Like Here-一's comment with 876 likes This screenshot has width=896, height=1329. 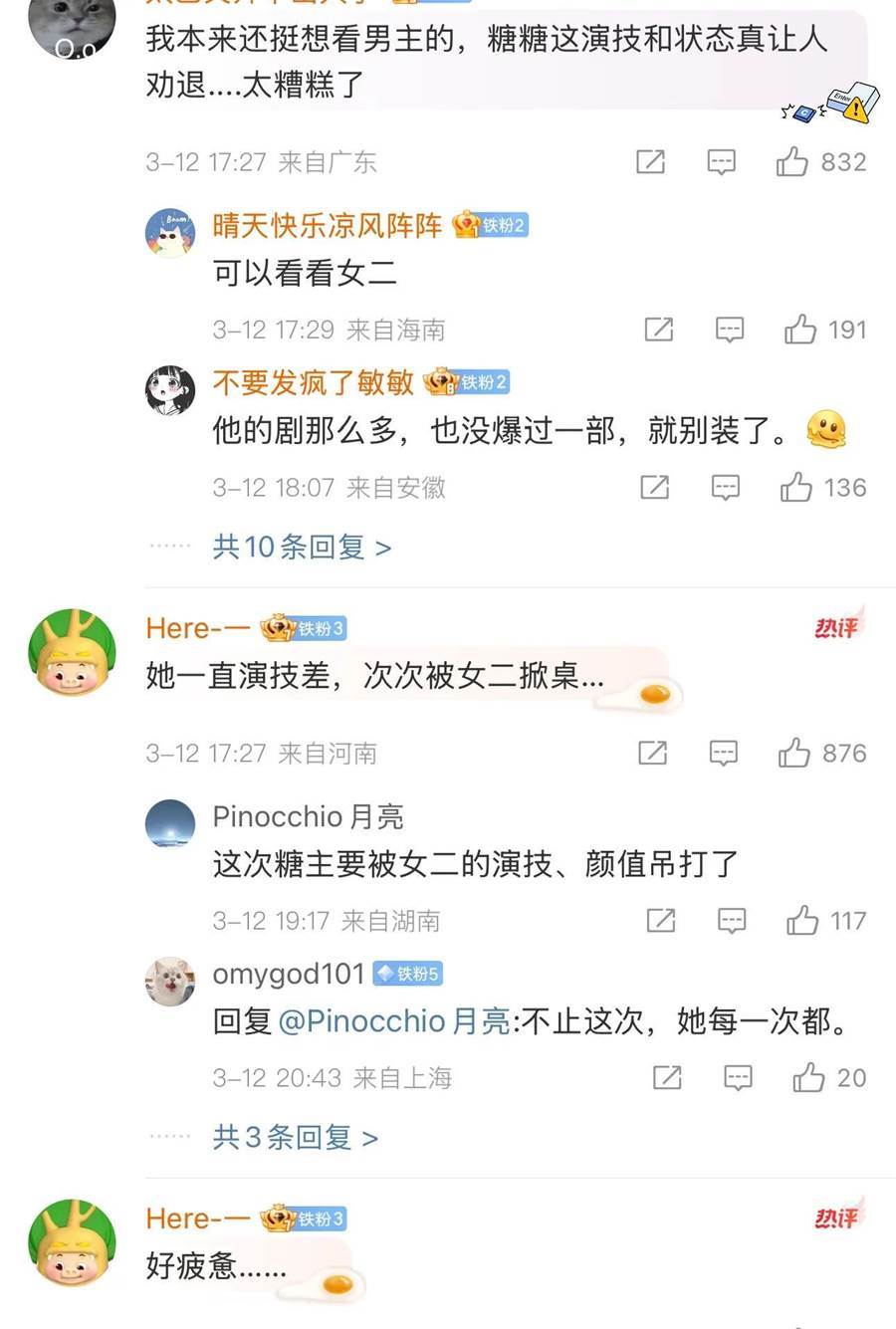(794, 754)
